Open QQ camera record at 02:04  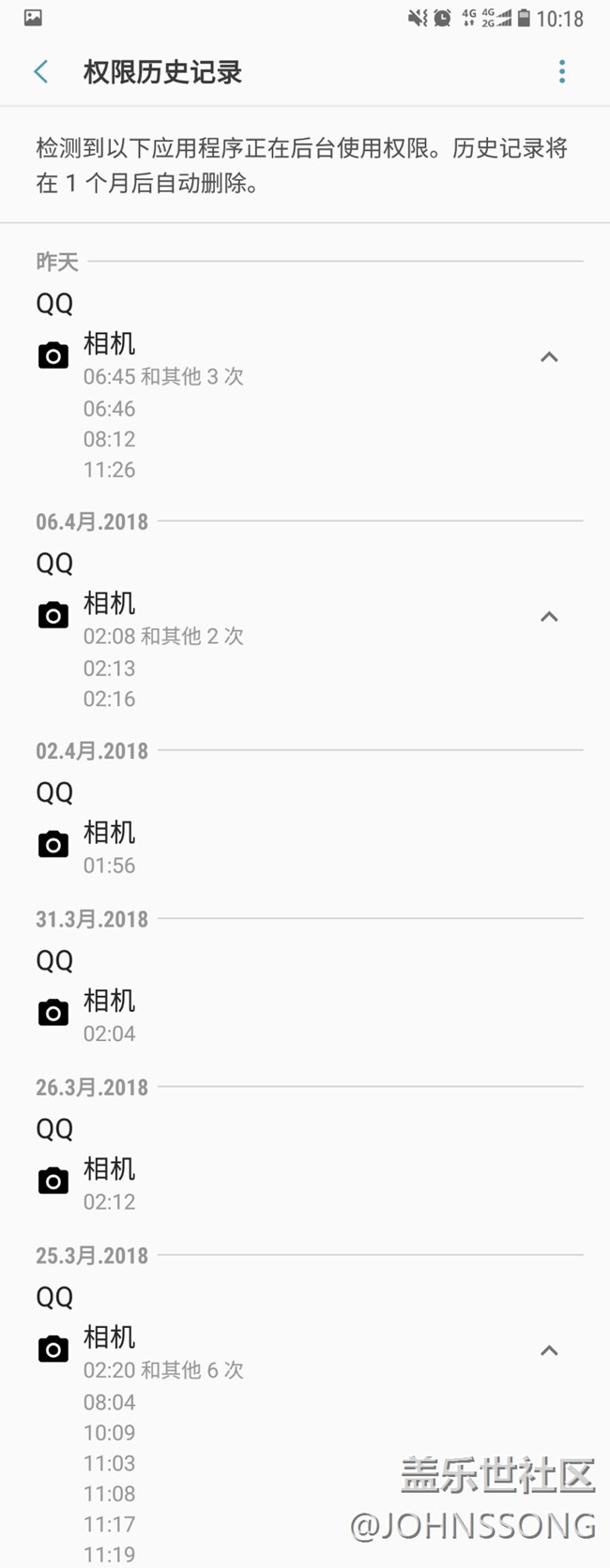tap(109, 1015)
